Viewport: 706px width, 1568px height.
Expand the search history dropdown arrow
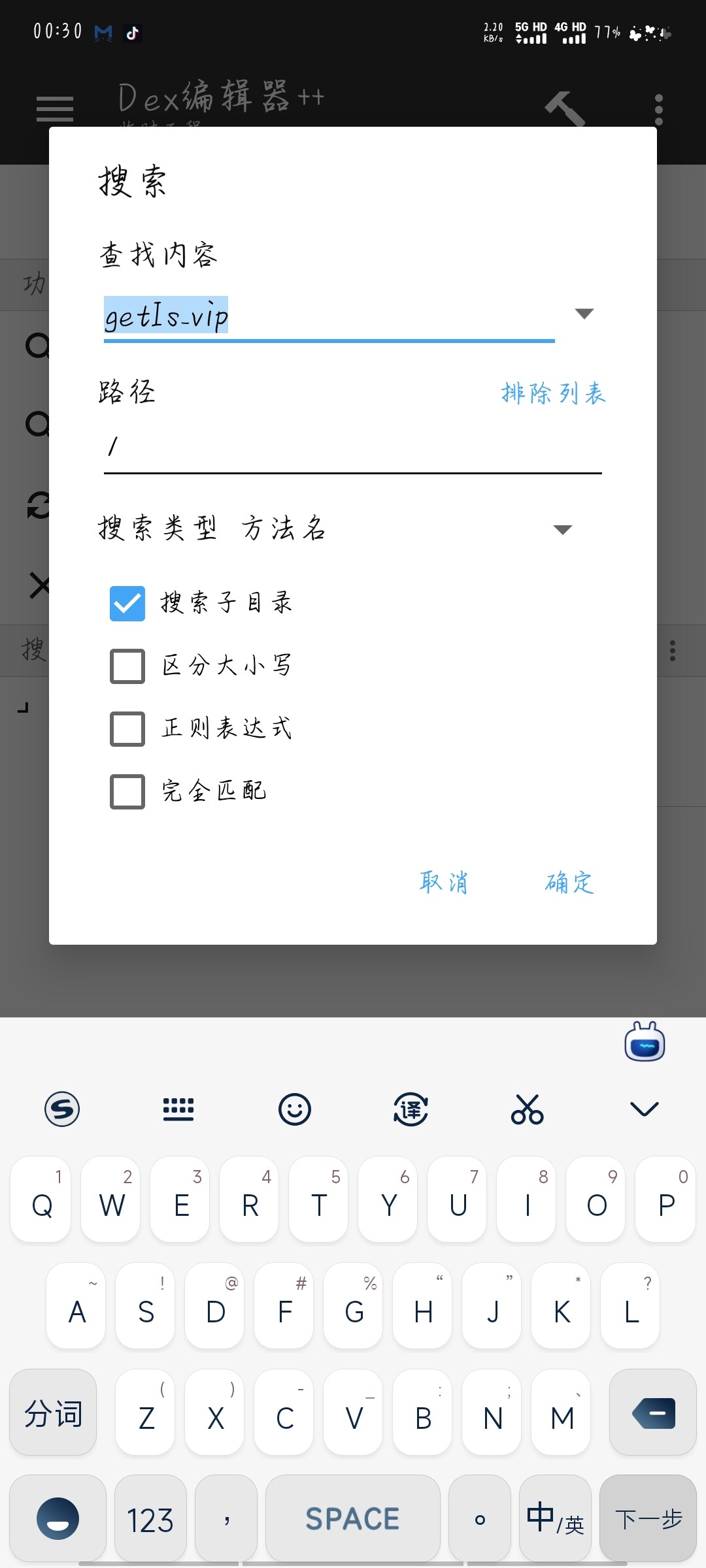click(x=584, y=314)
